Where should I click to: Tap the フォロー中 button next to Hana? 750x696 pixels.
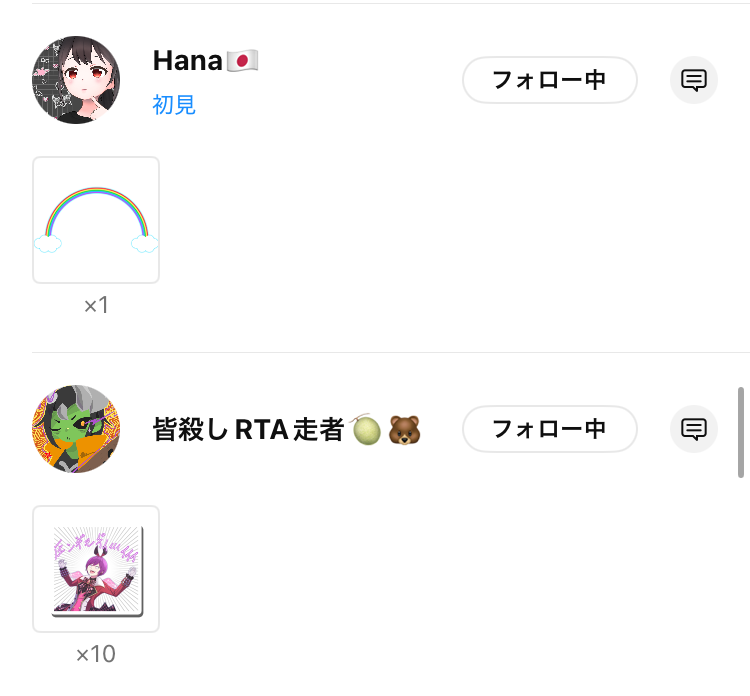pyautogui.click(x=549, y=80)
